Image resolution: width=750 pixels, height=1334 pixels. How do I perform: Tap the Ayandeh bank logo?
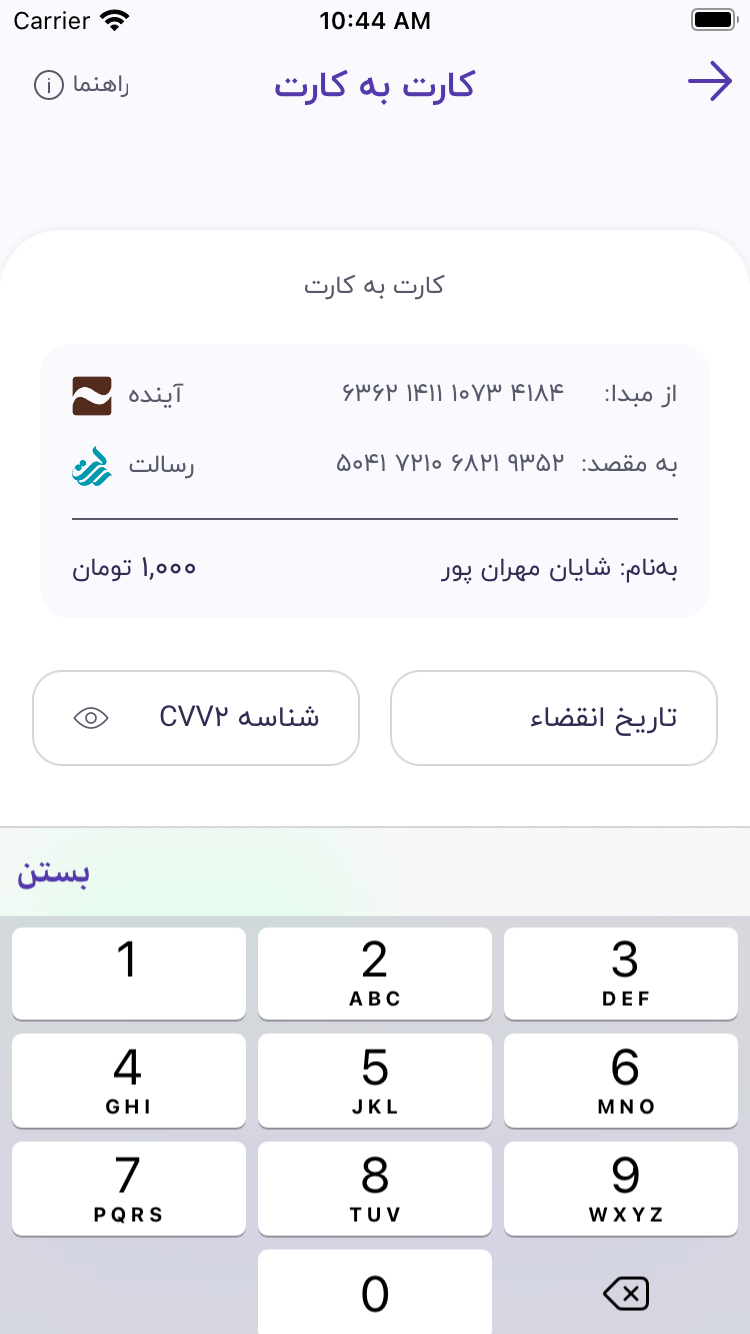pos(91,394)
